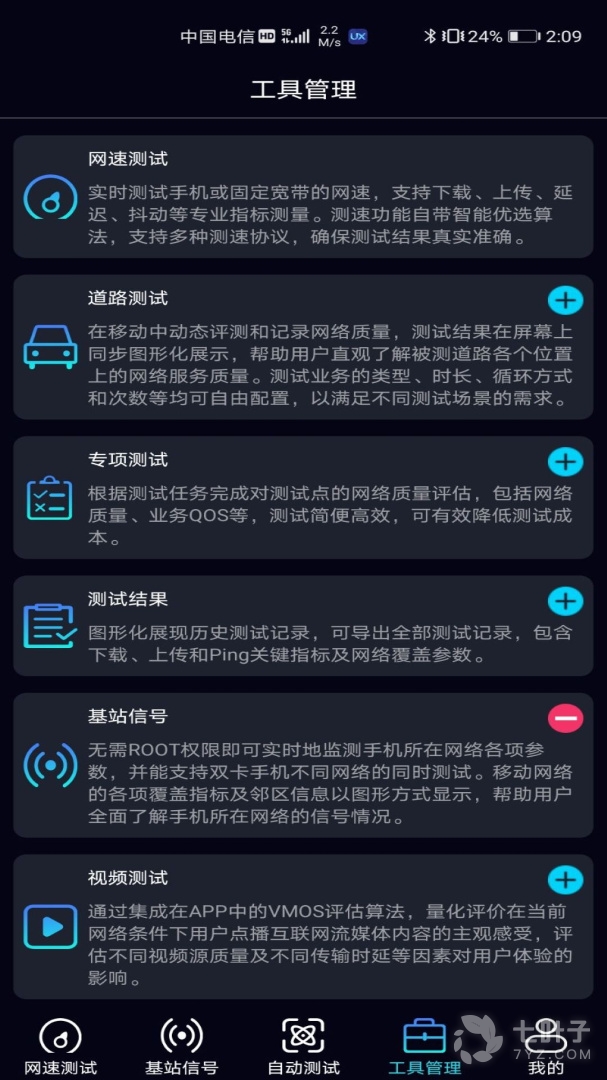
Task: Remove 基站信号 with its minus icon
Action: coord(565,717)
